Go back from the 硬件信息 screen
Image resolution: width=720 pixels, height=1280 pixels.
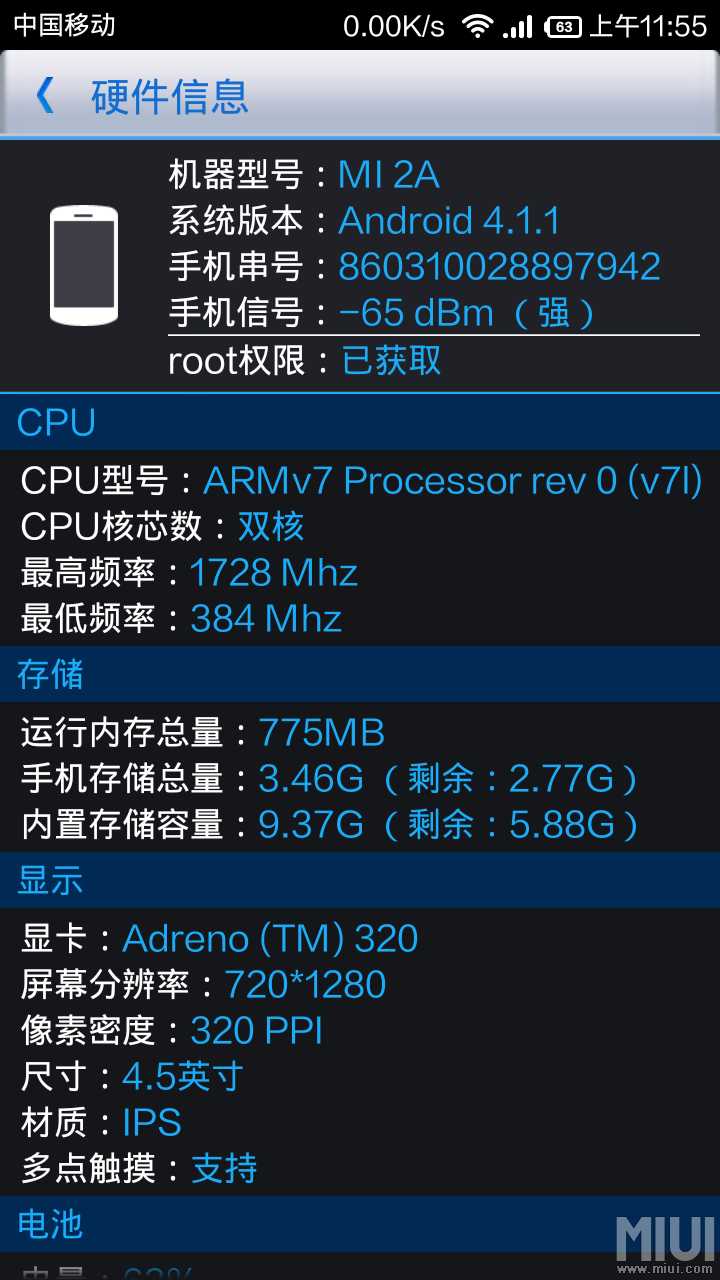(x=45, y=96)
